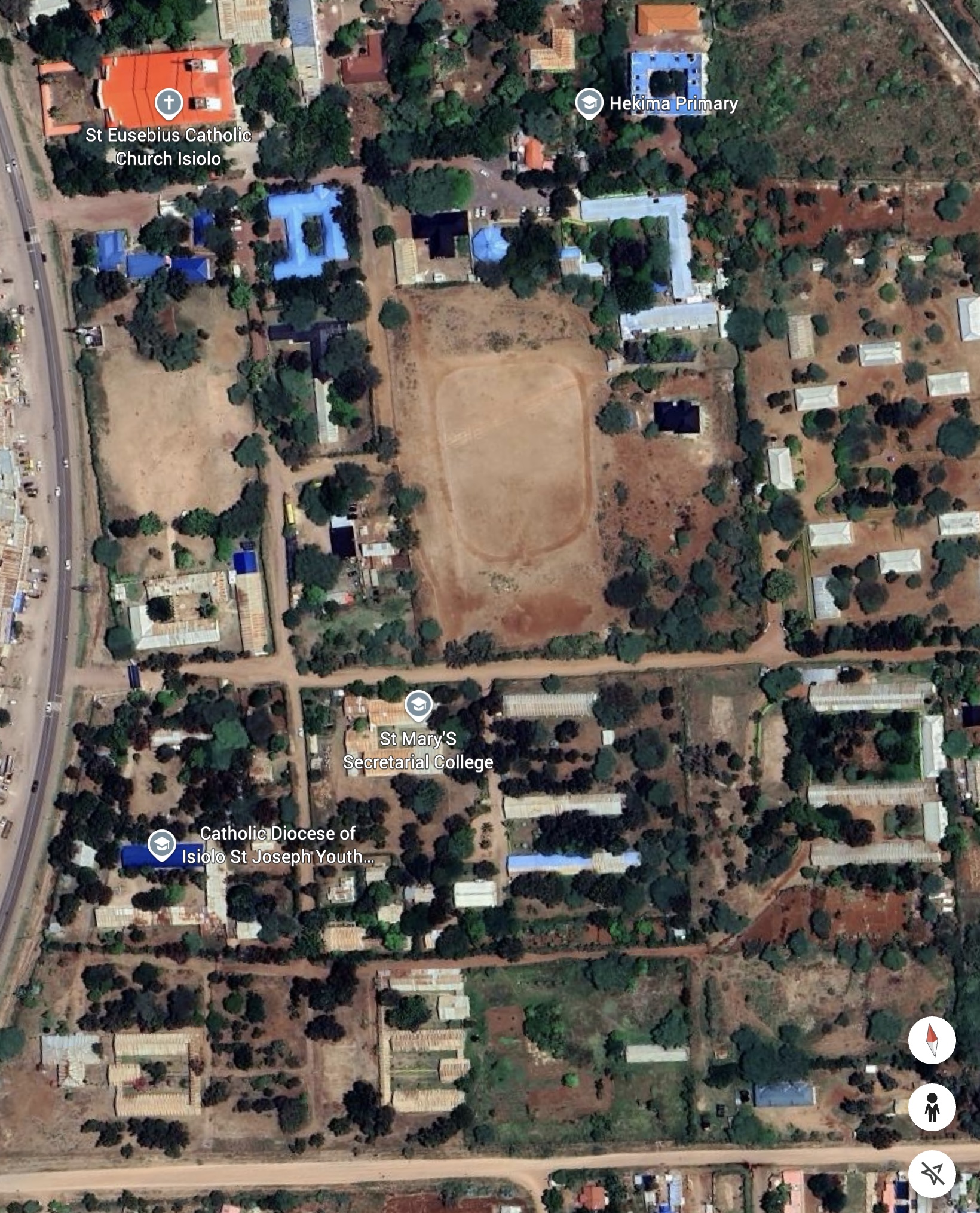Open Street View with the pegman button

932,1107
